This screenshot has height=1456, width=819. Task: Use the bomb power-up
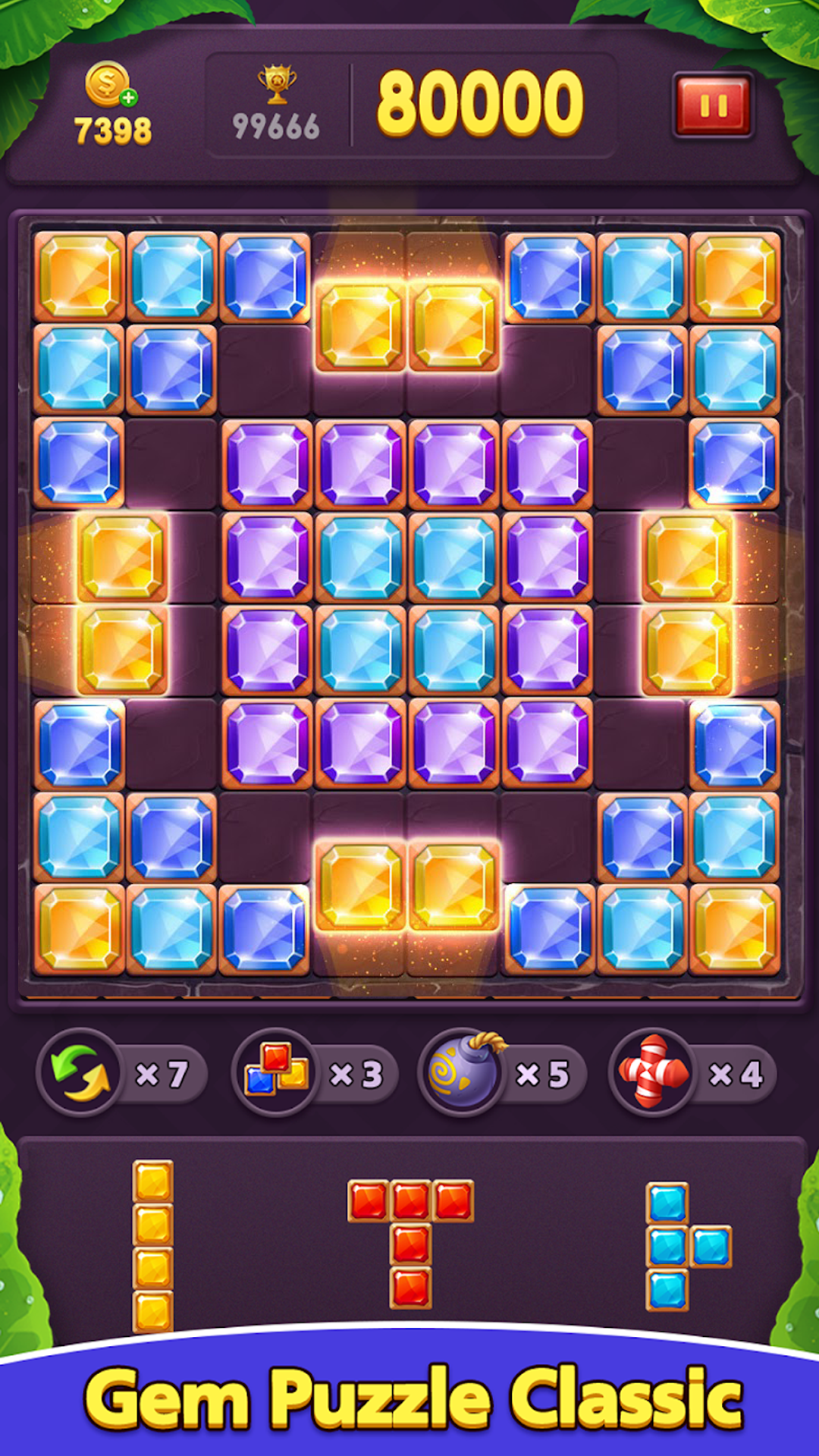click(x=463, y=1072)
